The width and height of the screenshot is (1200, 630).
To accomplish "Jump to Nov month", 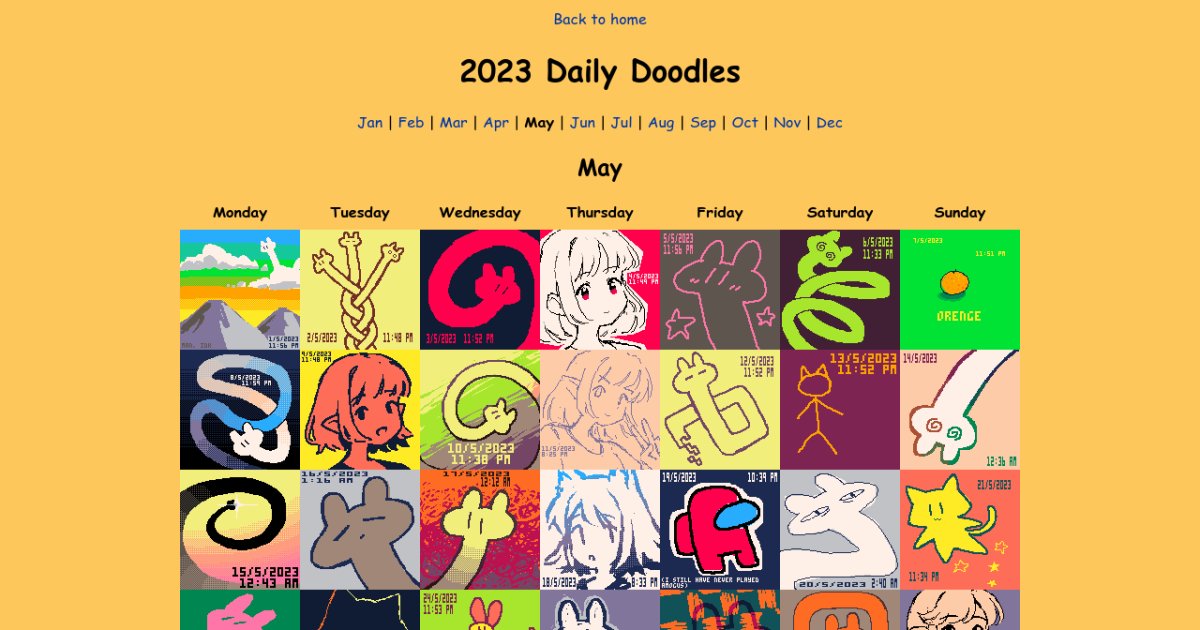I will tap(787, 122).
